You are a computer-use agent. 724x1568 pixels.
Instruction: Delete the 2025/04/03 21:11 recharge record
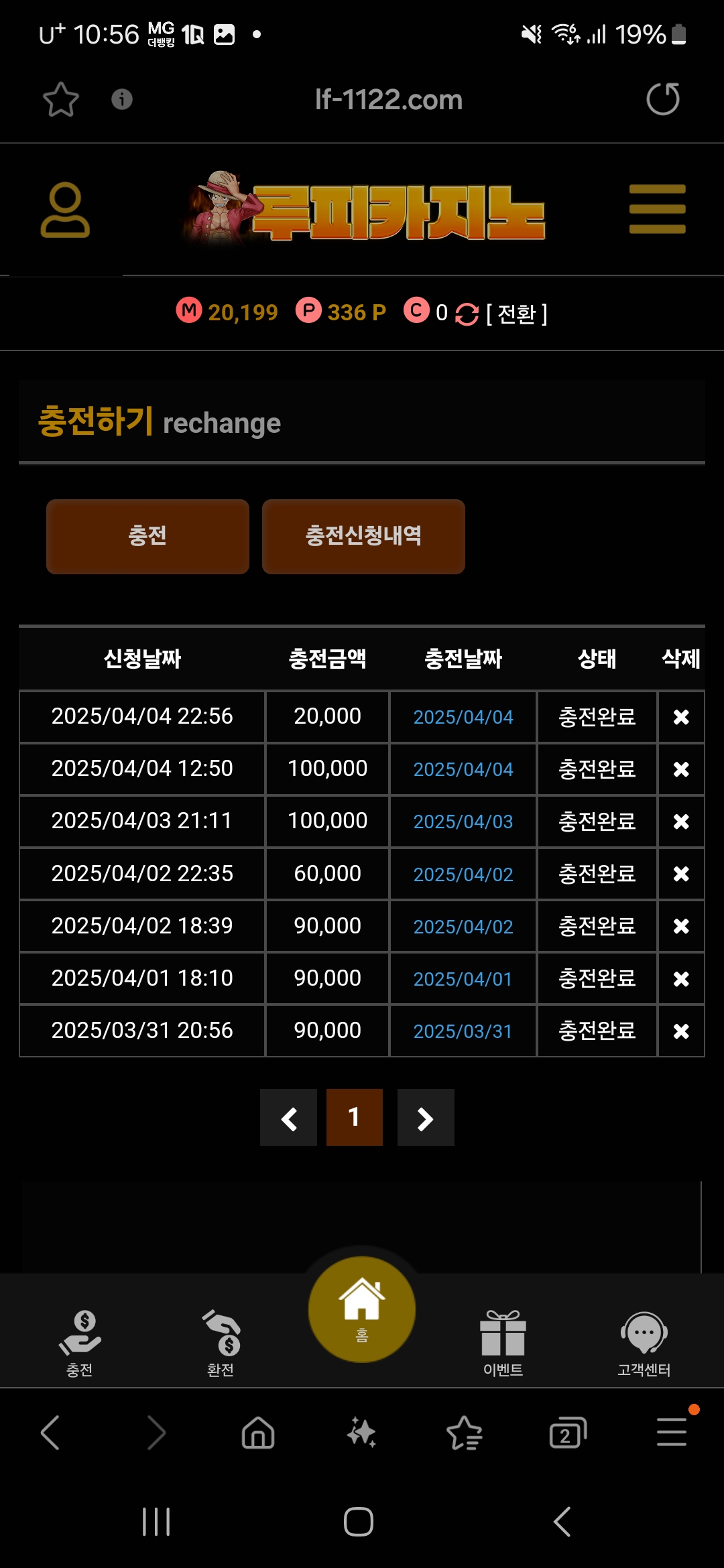click(x=681, y=822)
